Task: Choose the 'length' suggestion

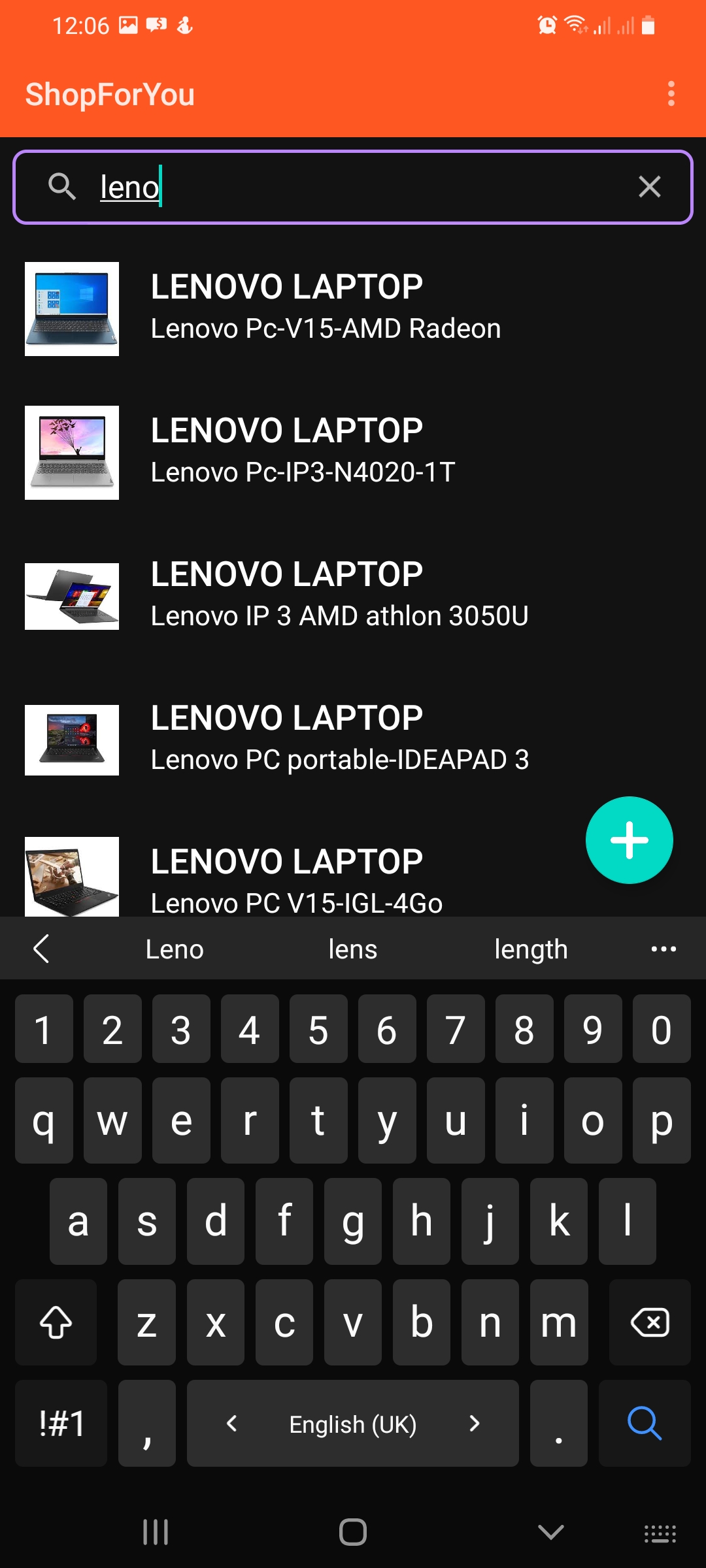Action: pos(531,949)
